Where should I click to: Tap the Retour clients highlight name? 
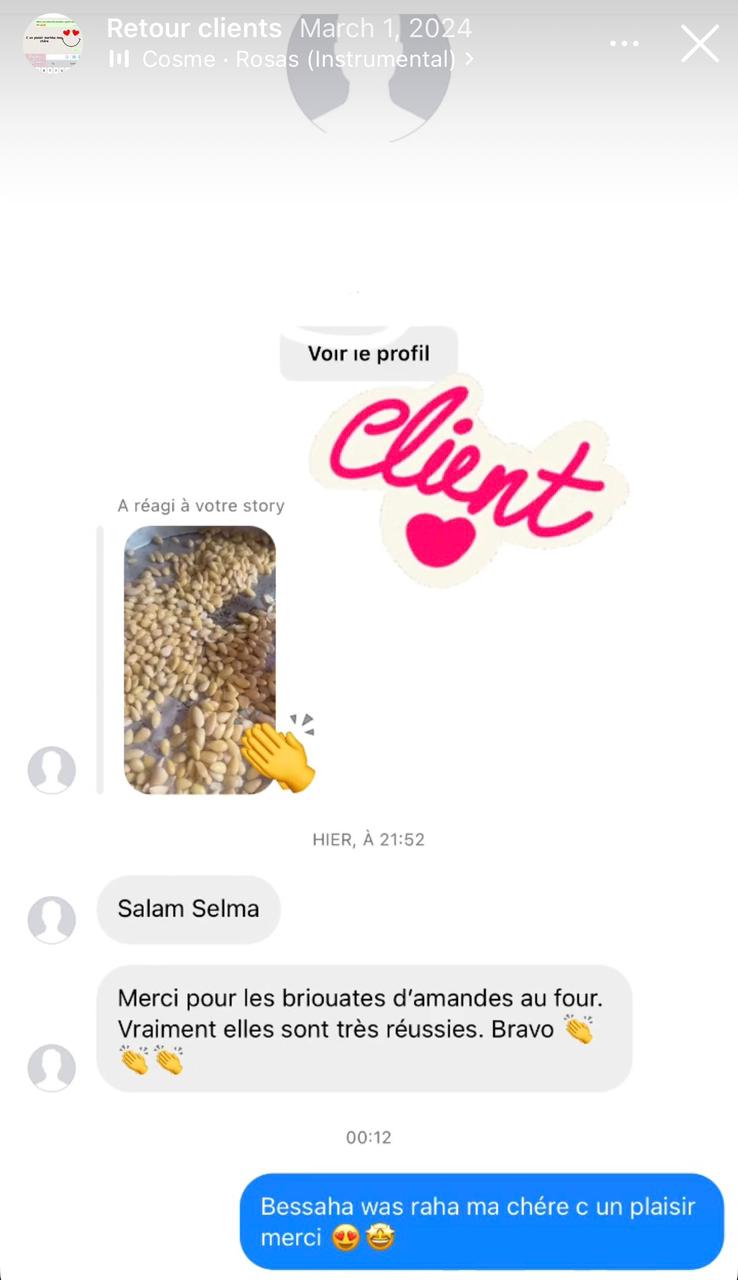[194, 28]
